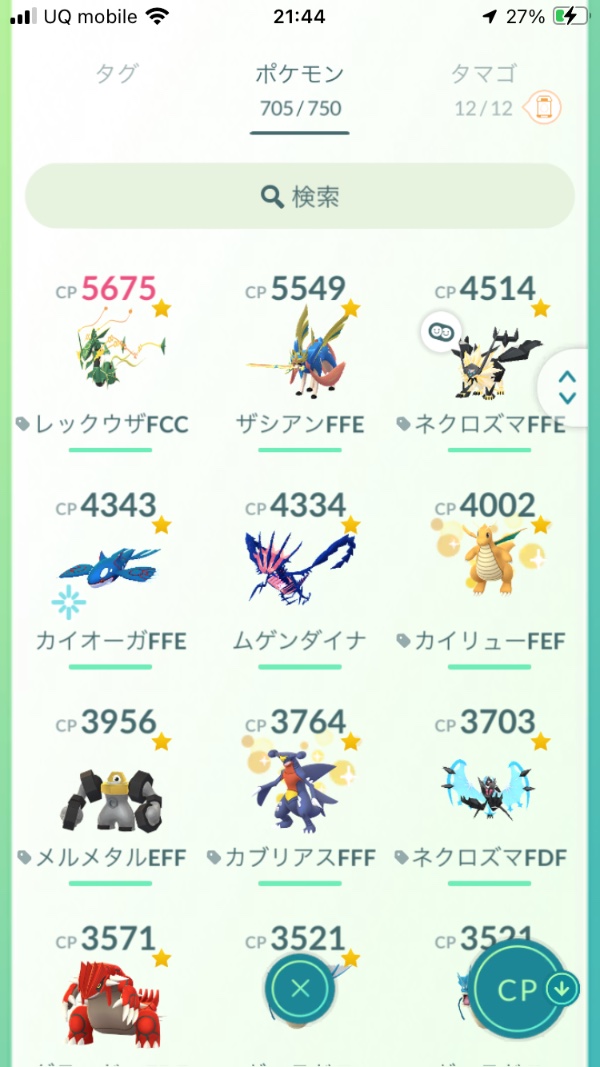Switch to the タグ tab
Image resolution: width=600 pixels, height=1067 pixels.
tap(116, 73)
